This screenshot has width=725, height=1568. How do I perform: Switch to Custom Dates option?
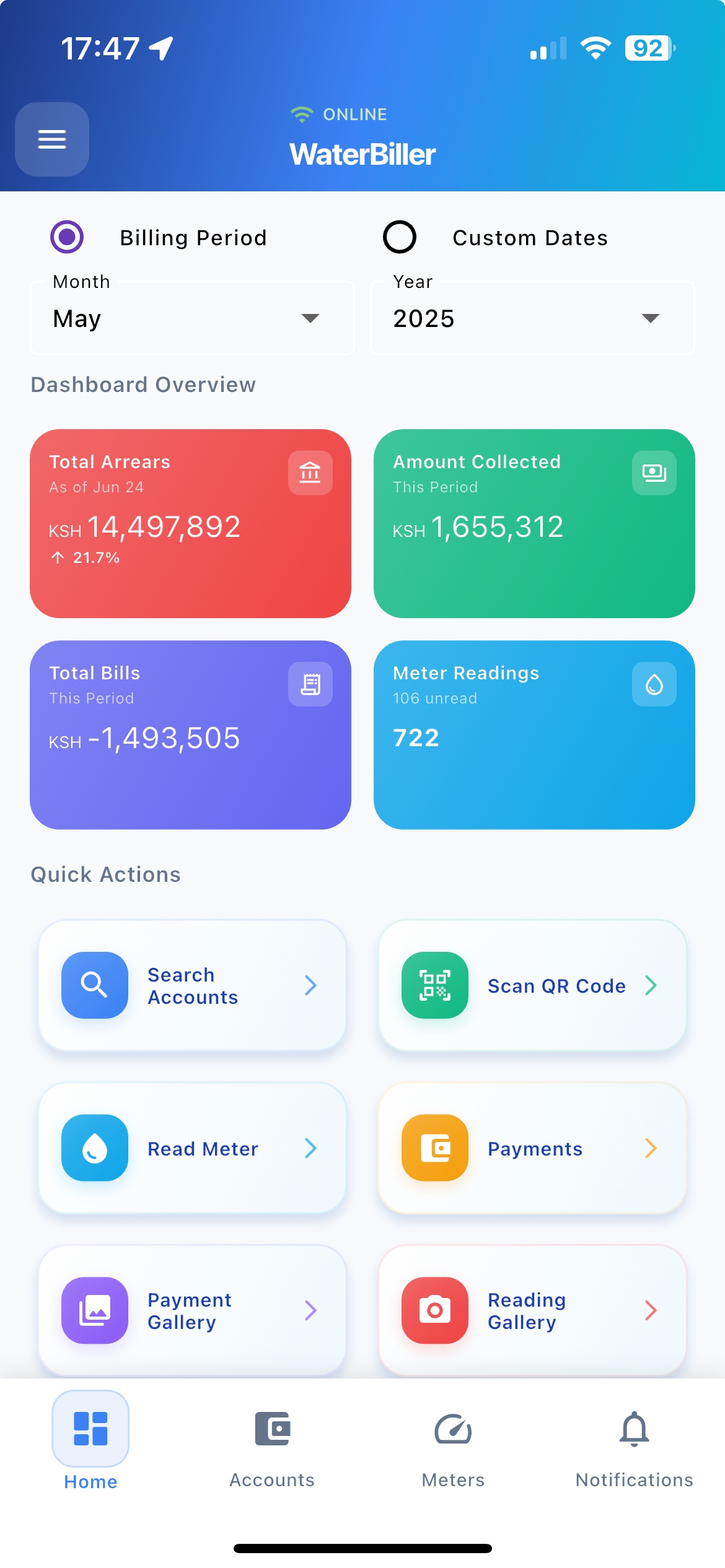[400, 237]
